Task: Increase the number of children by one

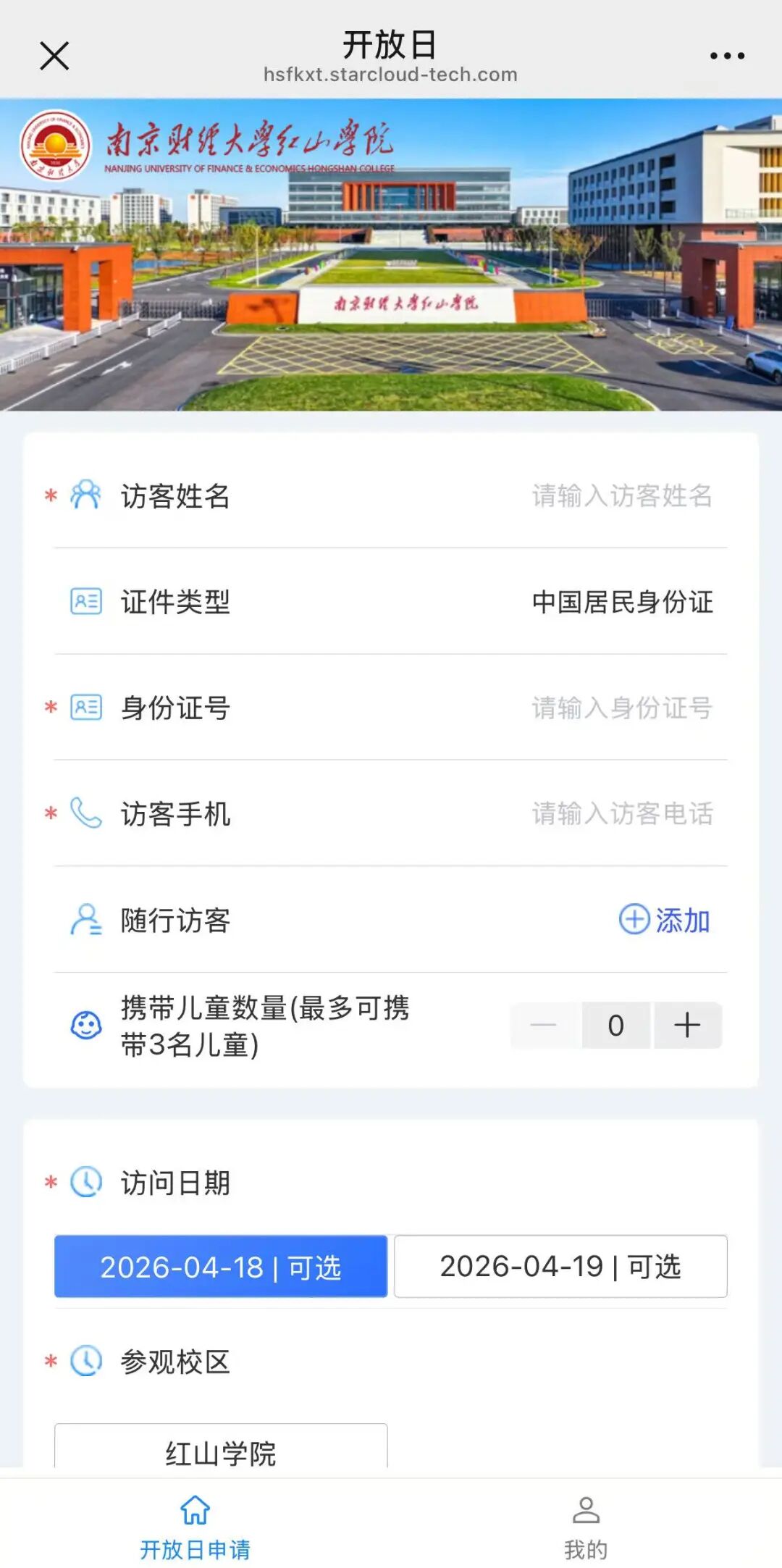Action: [687, 1026]
